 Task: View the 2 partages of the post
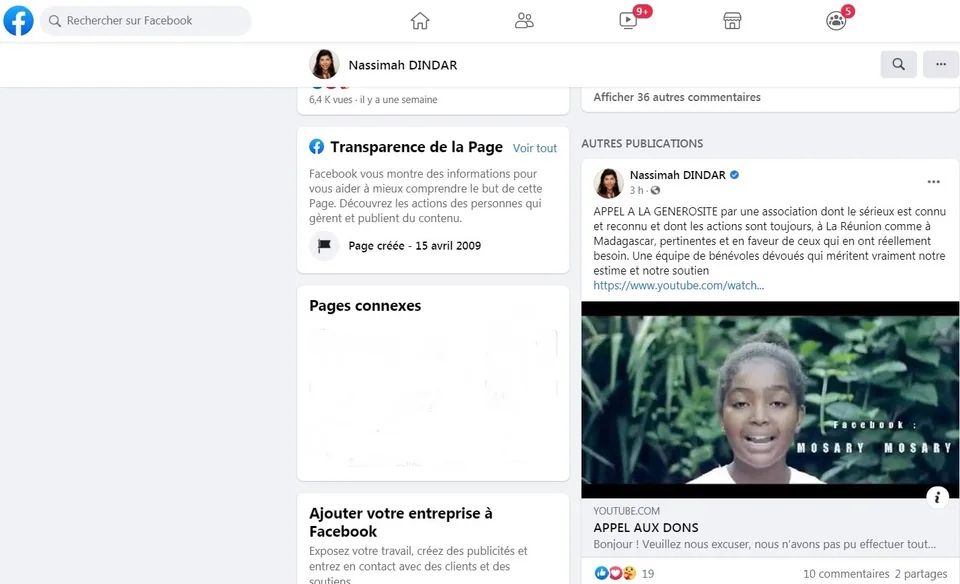[921, 574]
